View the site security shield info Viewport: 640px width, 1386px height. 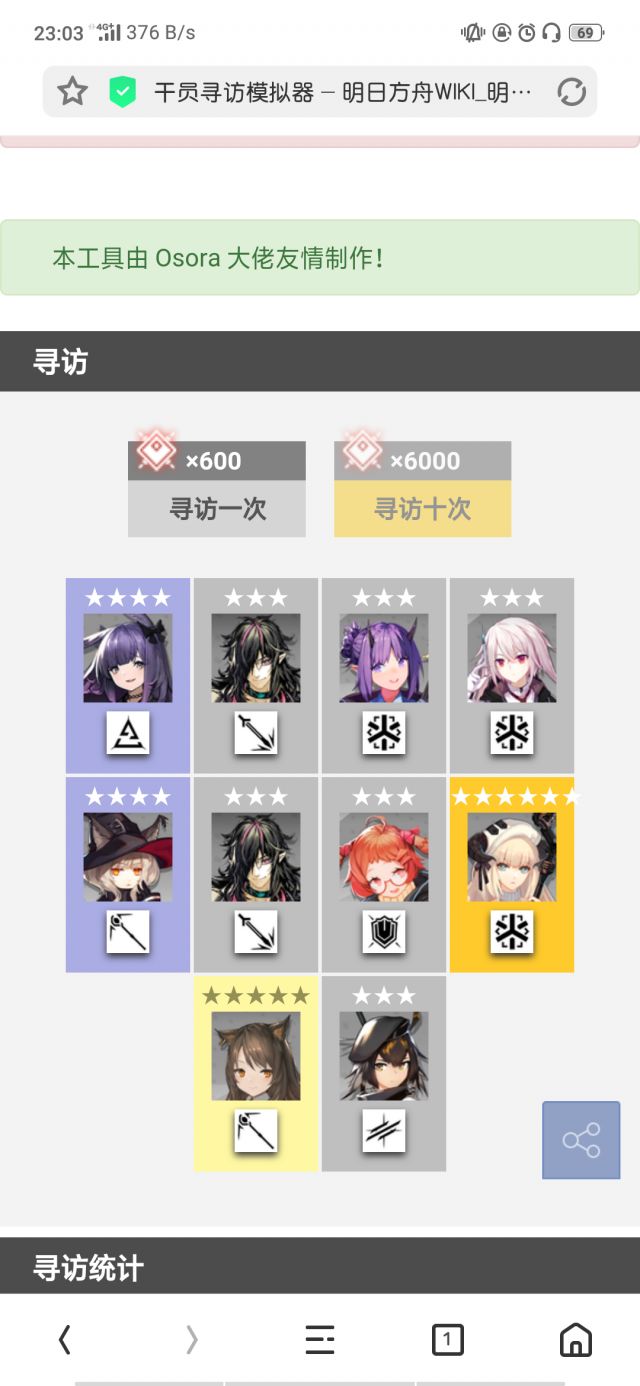(122, 93)
